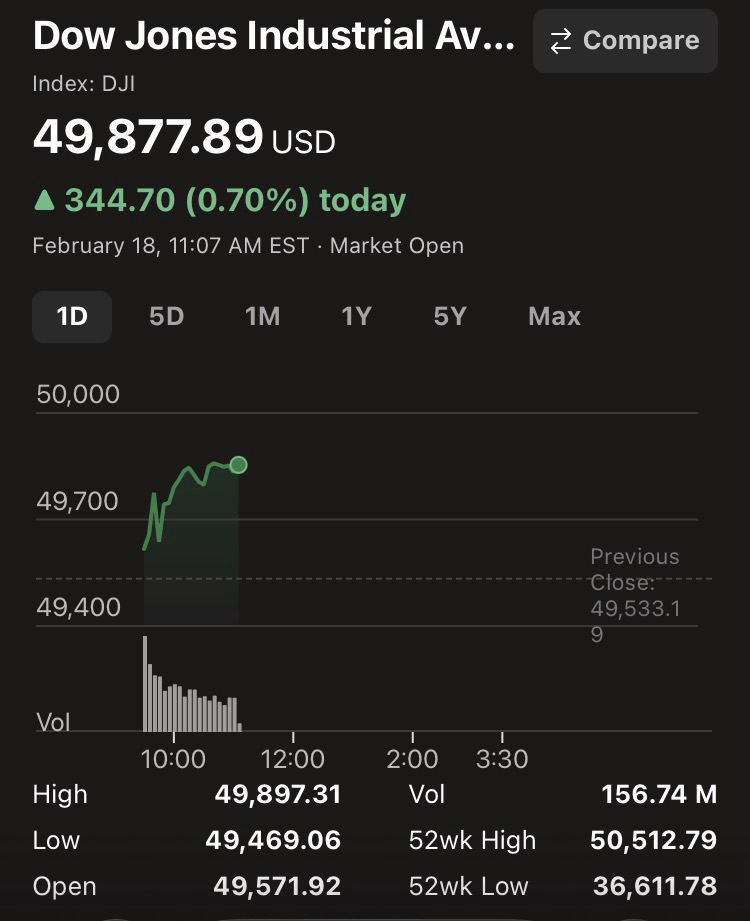This screenshot has width=750, height=921.
Task: Show the 1M price chart
Action: (x=262, y=317)
